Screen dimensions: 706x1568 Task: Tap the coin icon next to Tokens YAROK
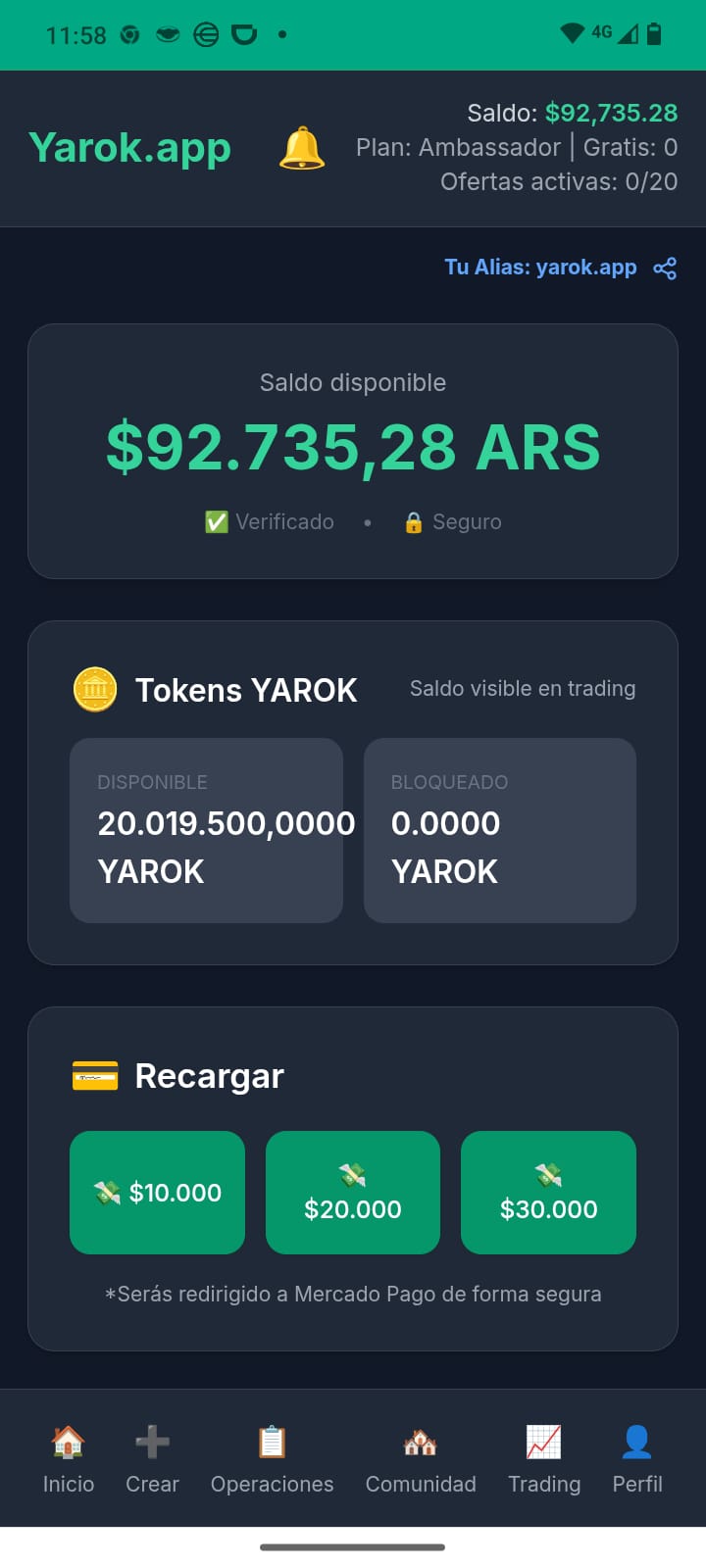click(95, 689)
